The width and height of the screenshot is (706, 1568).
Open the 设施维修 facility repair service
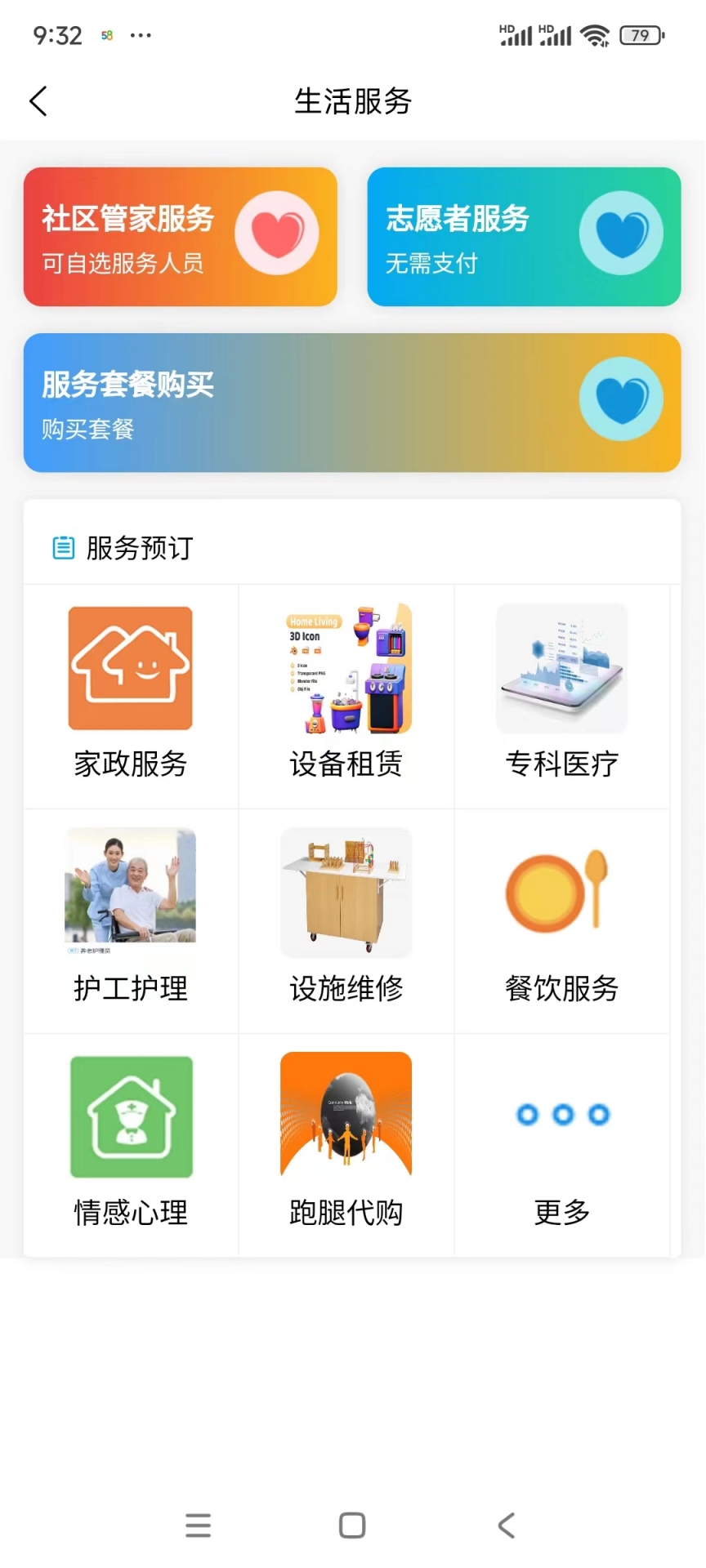(x=345, y=920)
